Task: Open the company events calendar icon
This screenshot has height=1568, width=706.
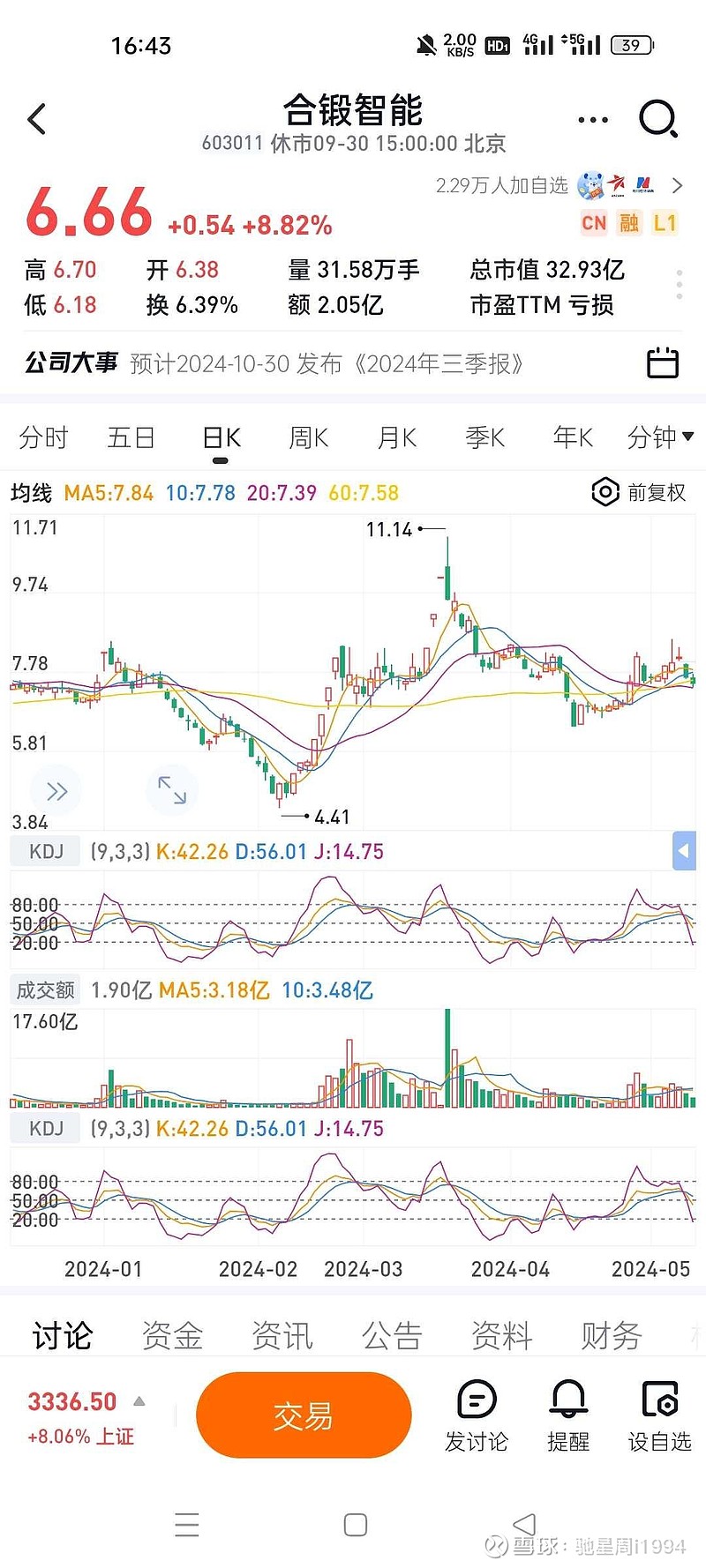Action: coord(663,362)
